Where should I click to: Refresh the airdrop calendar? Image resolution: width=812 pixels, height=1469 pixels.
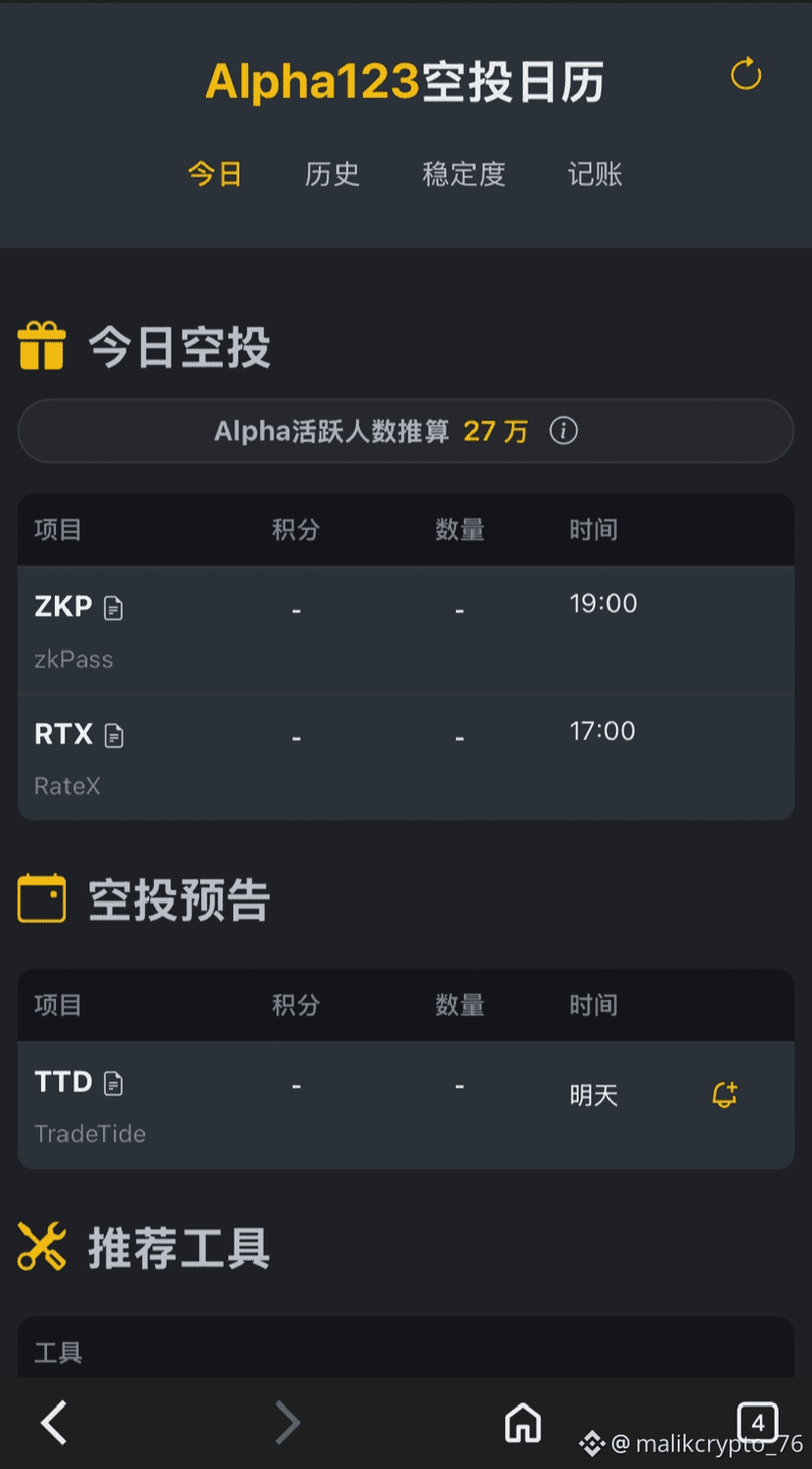coord(746,75)
